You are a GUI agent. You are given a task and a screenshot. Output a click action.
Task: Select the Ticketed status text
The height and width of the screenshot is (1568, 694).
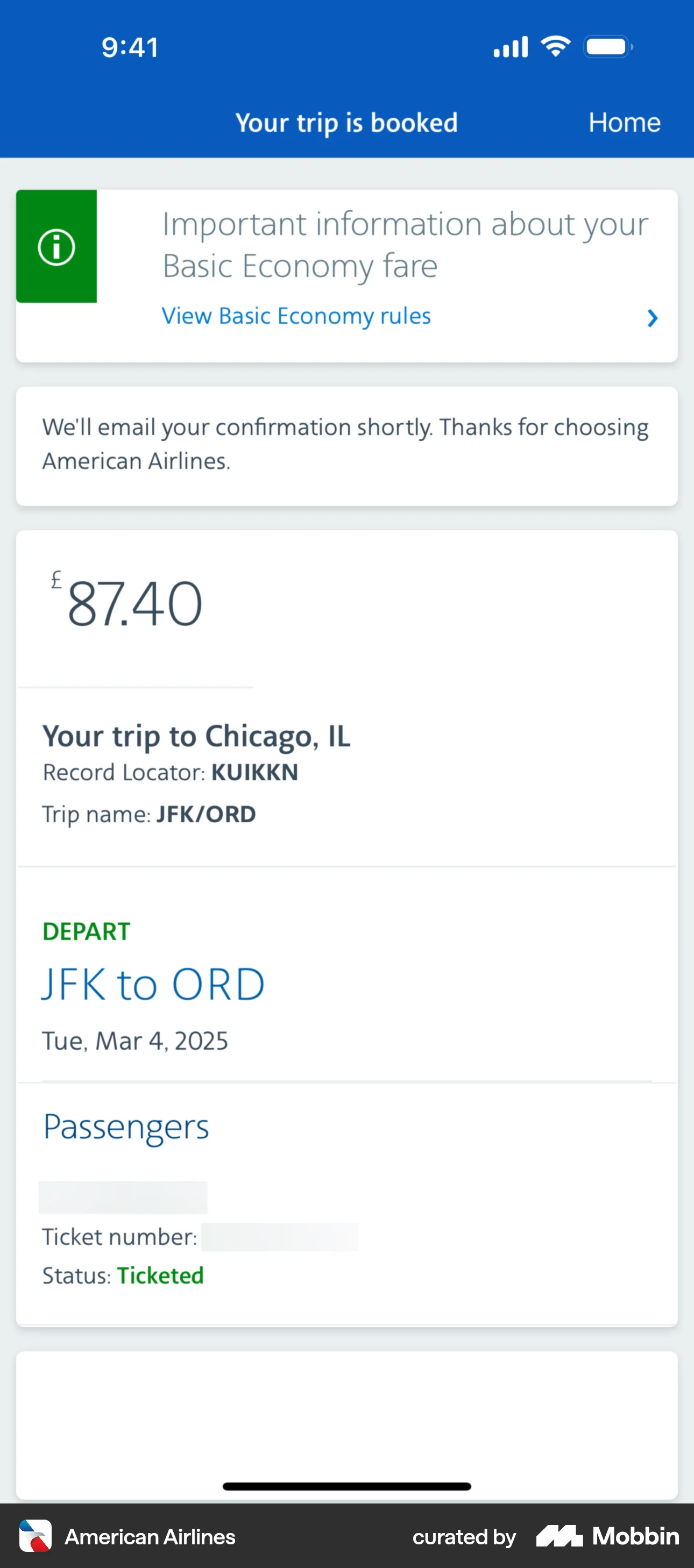point(160,1275)
